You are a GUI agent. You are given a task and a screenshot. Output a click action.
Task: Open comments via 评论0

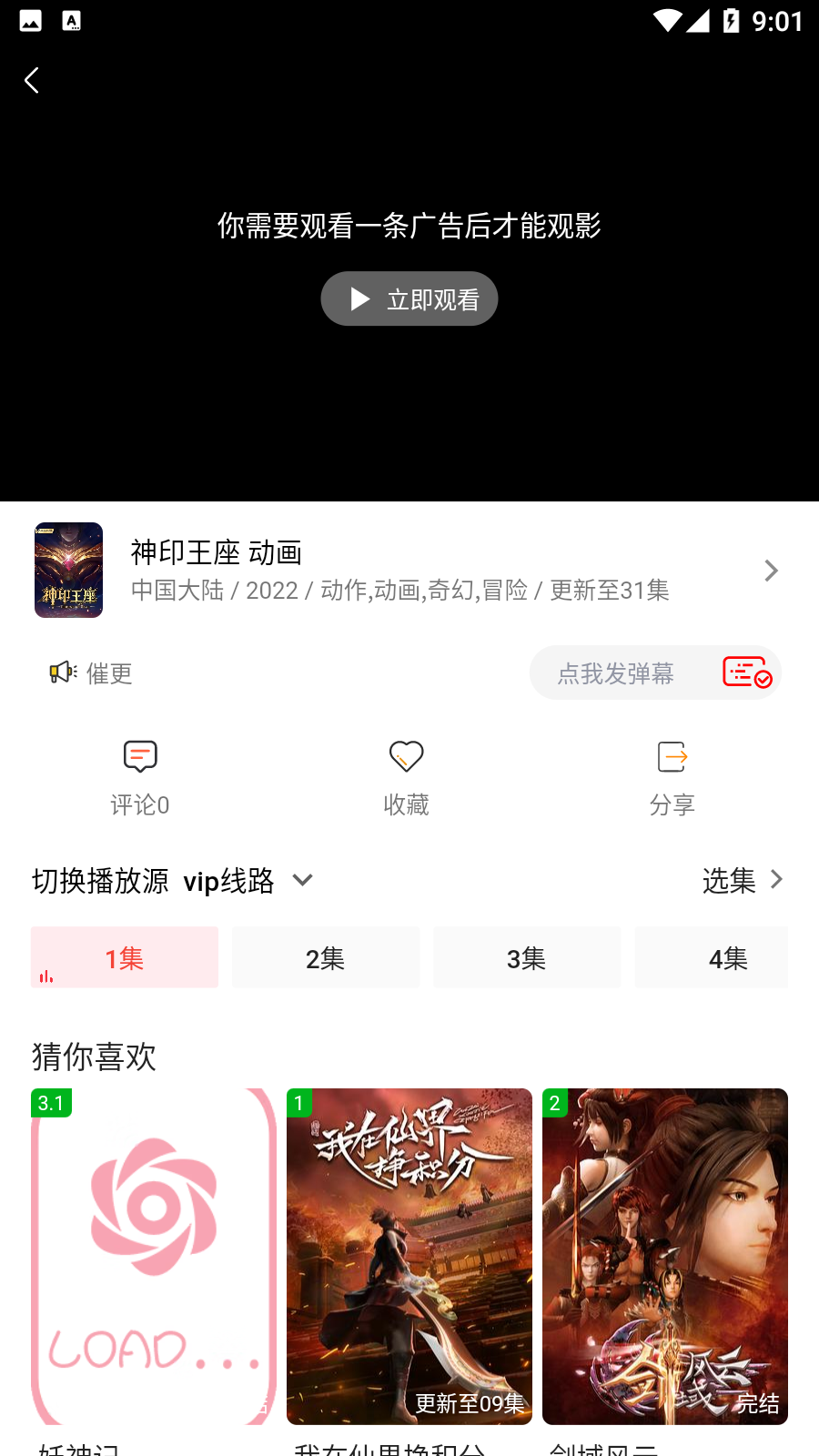coord(140,778)
